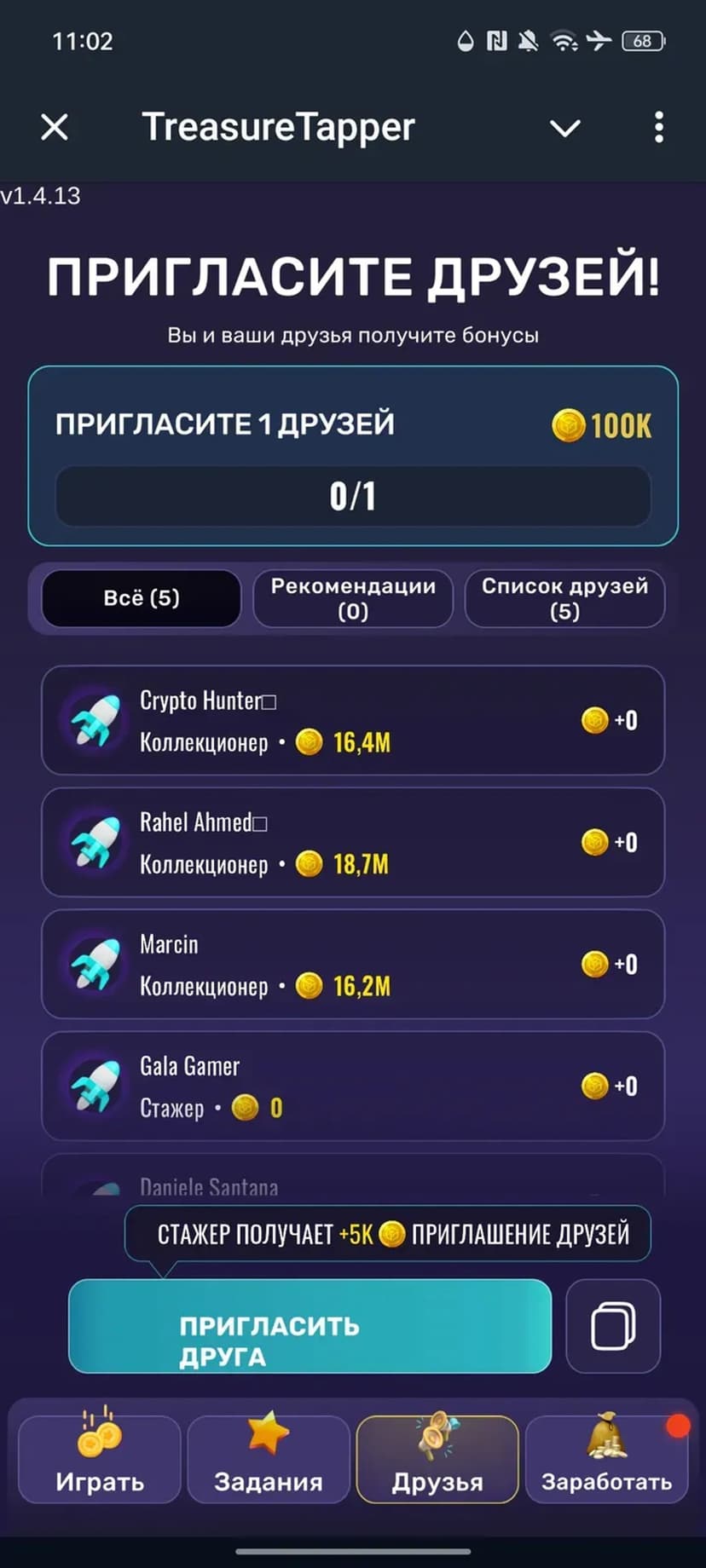Open the Задания tab
The height and width of the screenshot is (1568, 706).
pos(269,1459)
